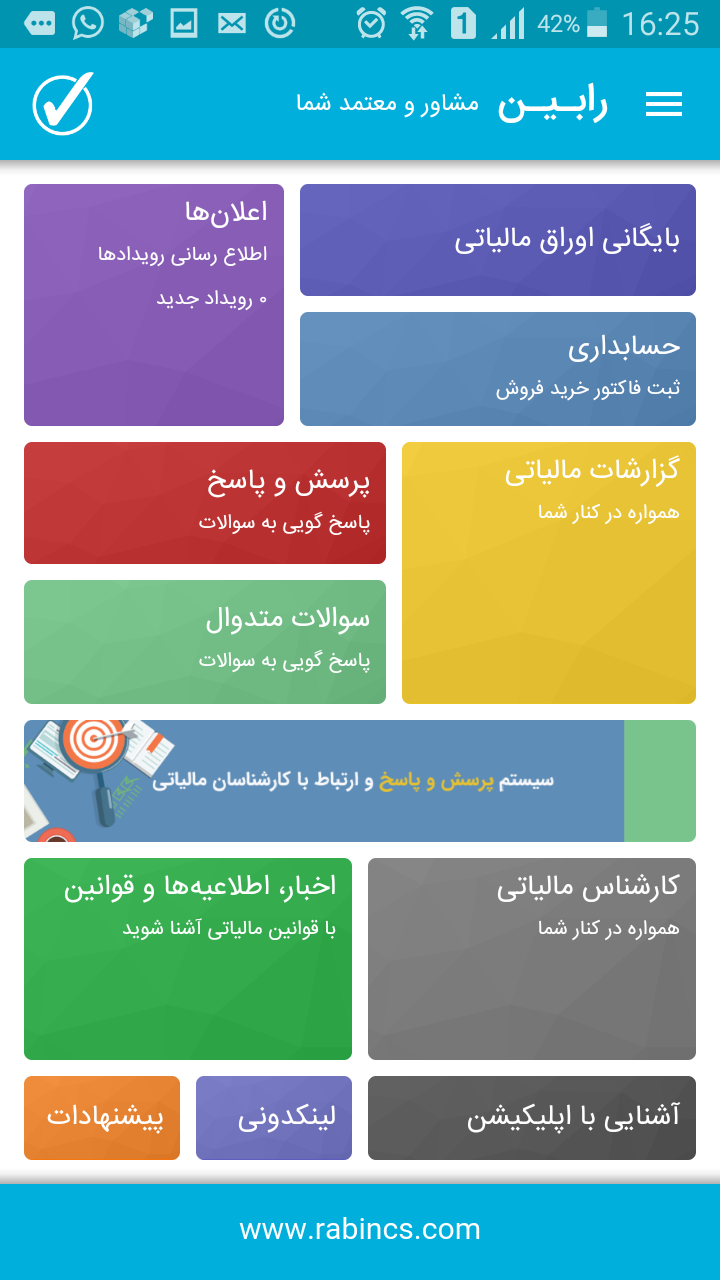Screen dimensions: 720x1280
Task: Open the لینکدونی tile
Action: click(x=274, y=1118)
